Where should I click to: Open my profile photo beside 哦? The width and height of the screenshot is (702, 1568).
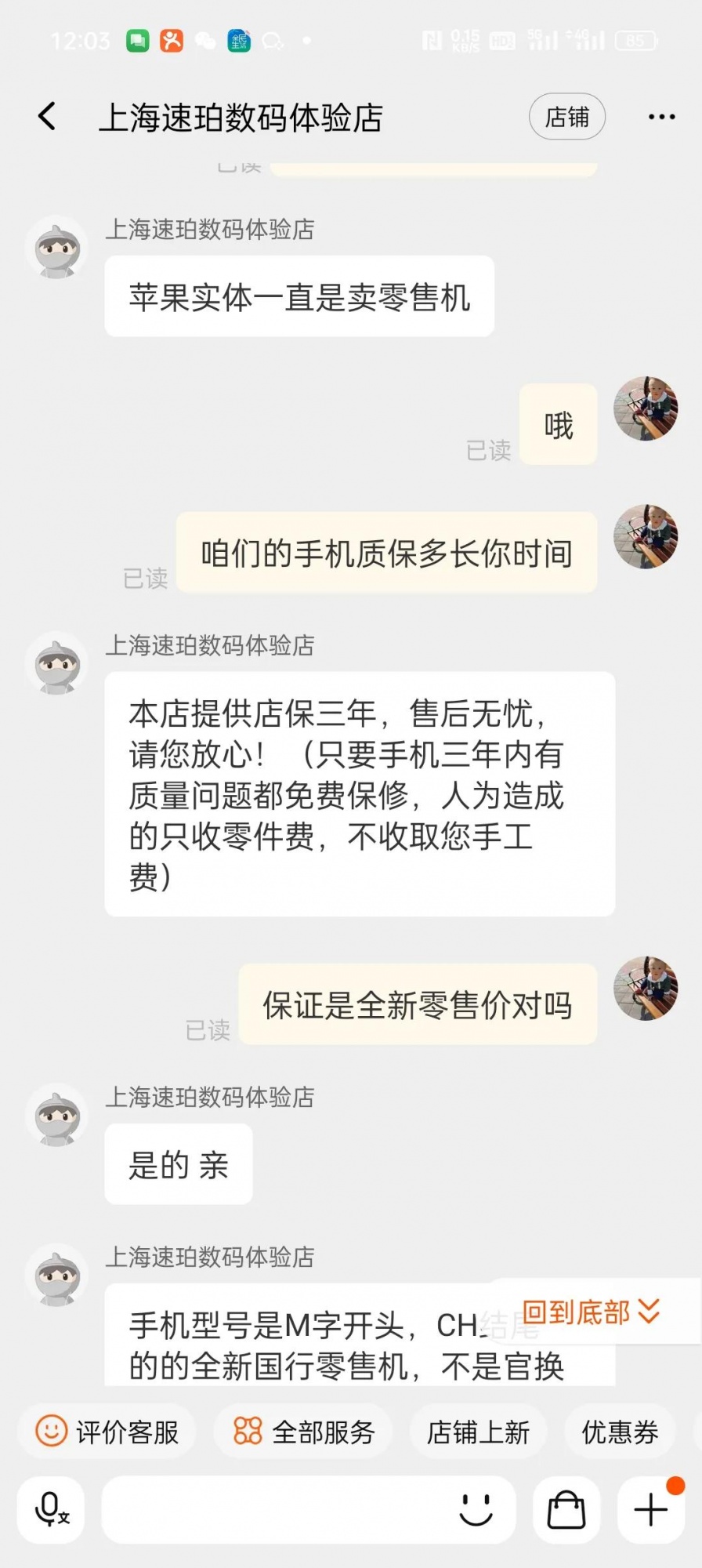click(x=646, y=408)
